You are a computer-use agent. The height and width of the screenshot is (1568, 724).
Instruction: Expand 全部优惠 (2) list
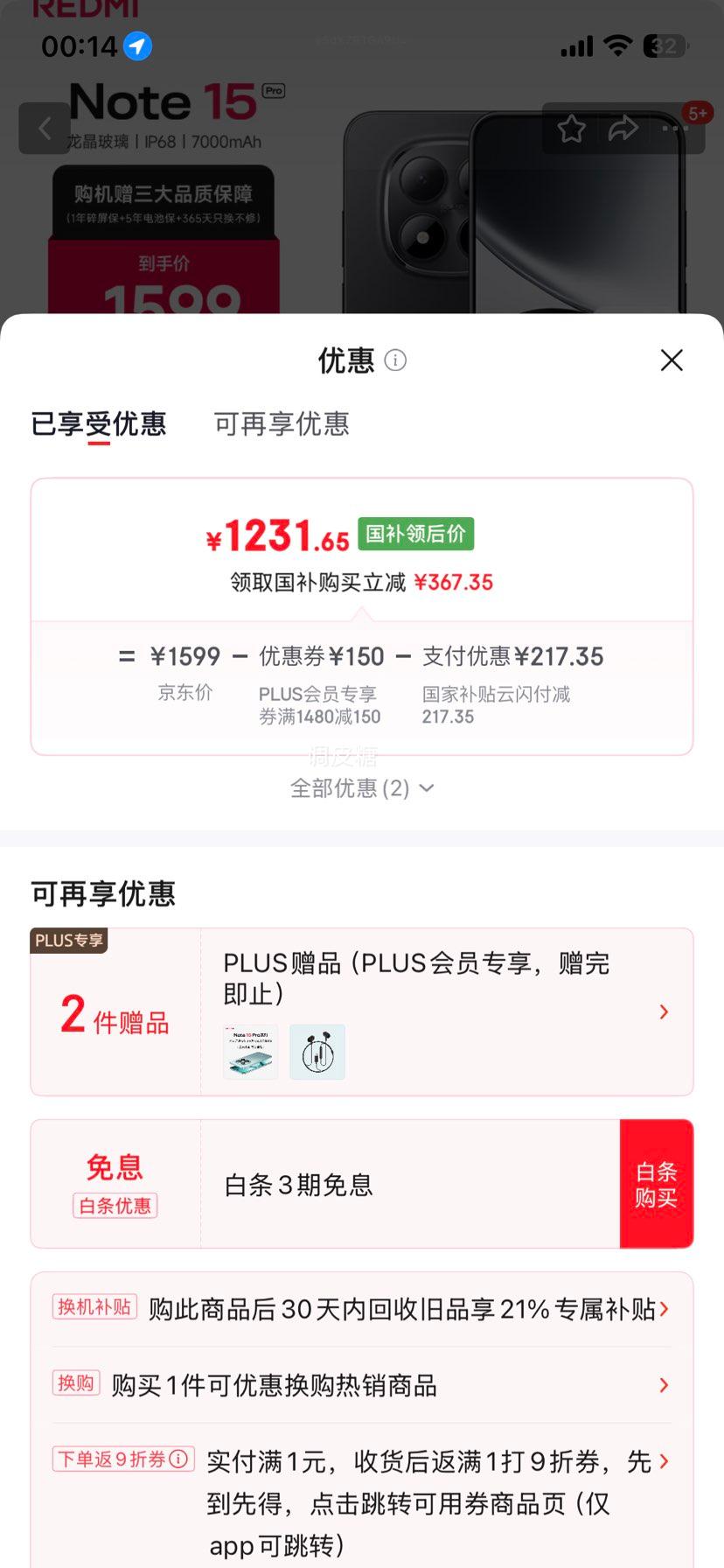click(x=361, y=788)
